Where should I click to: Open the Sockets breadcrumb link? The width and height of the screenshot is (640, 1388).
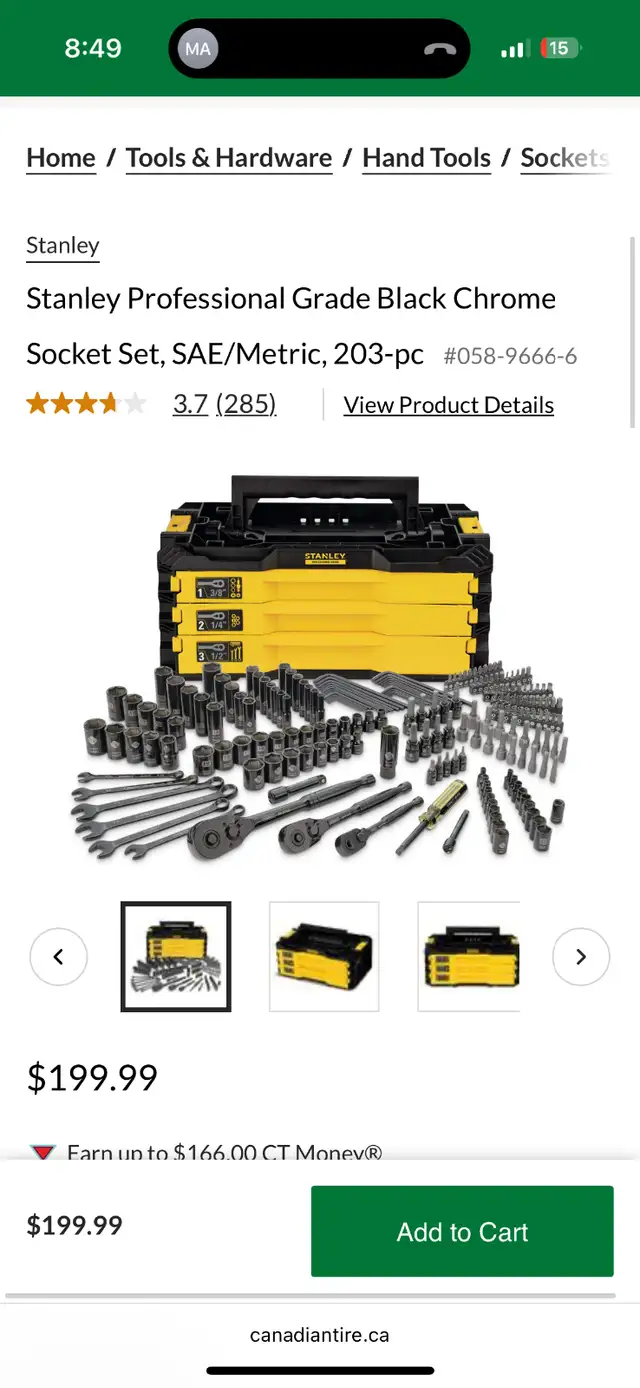pos(566,158)
